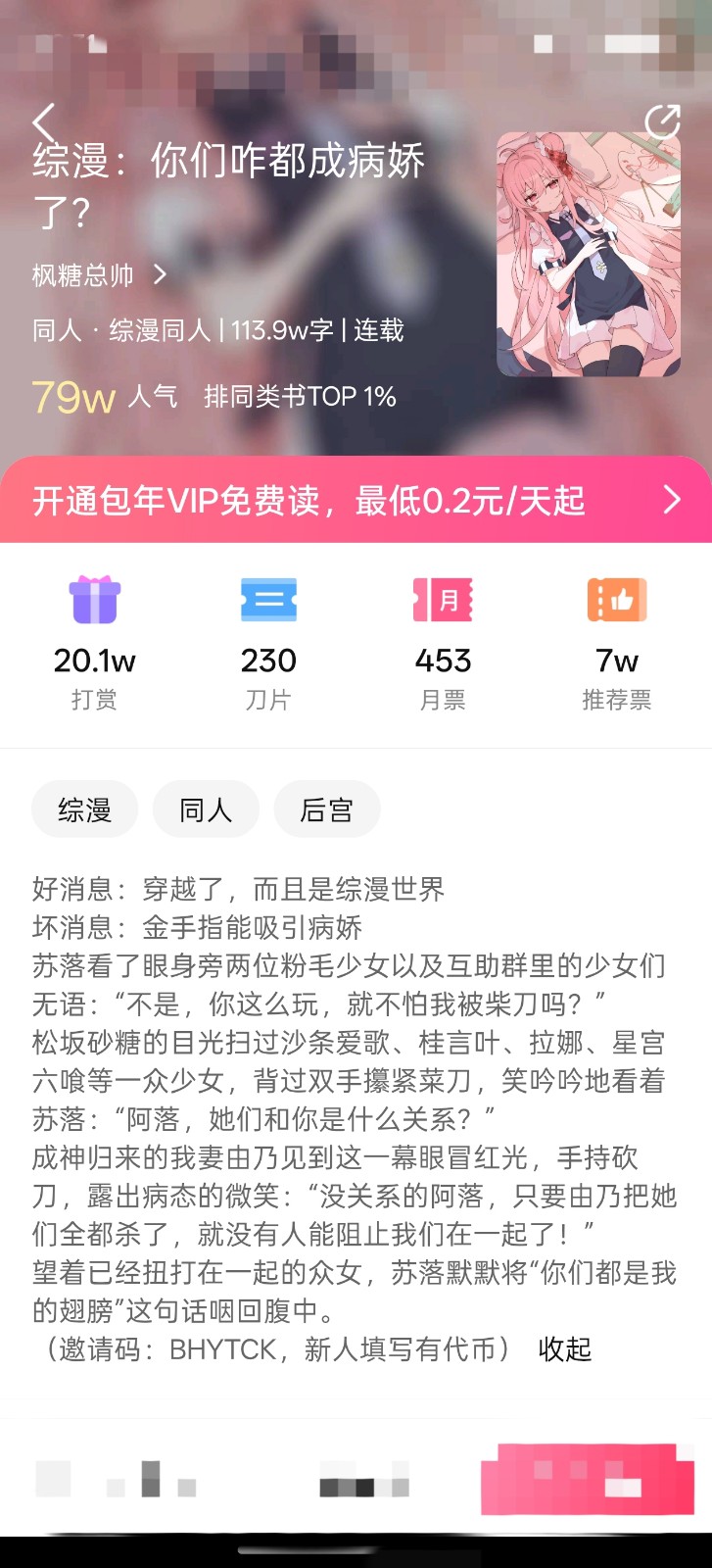Tap the 打赏 gift icon
Image resolution: width=712 pixels, height=1568 pixels.
coord(94,601)
